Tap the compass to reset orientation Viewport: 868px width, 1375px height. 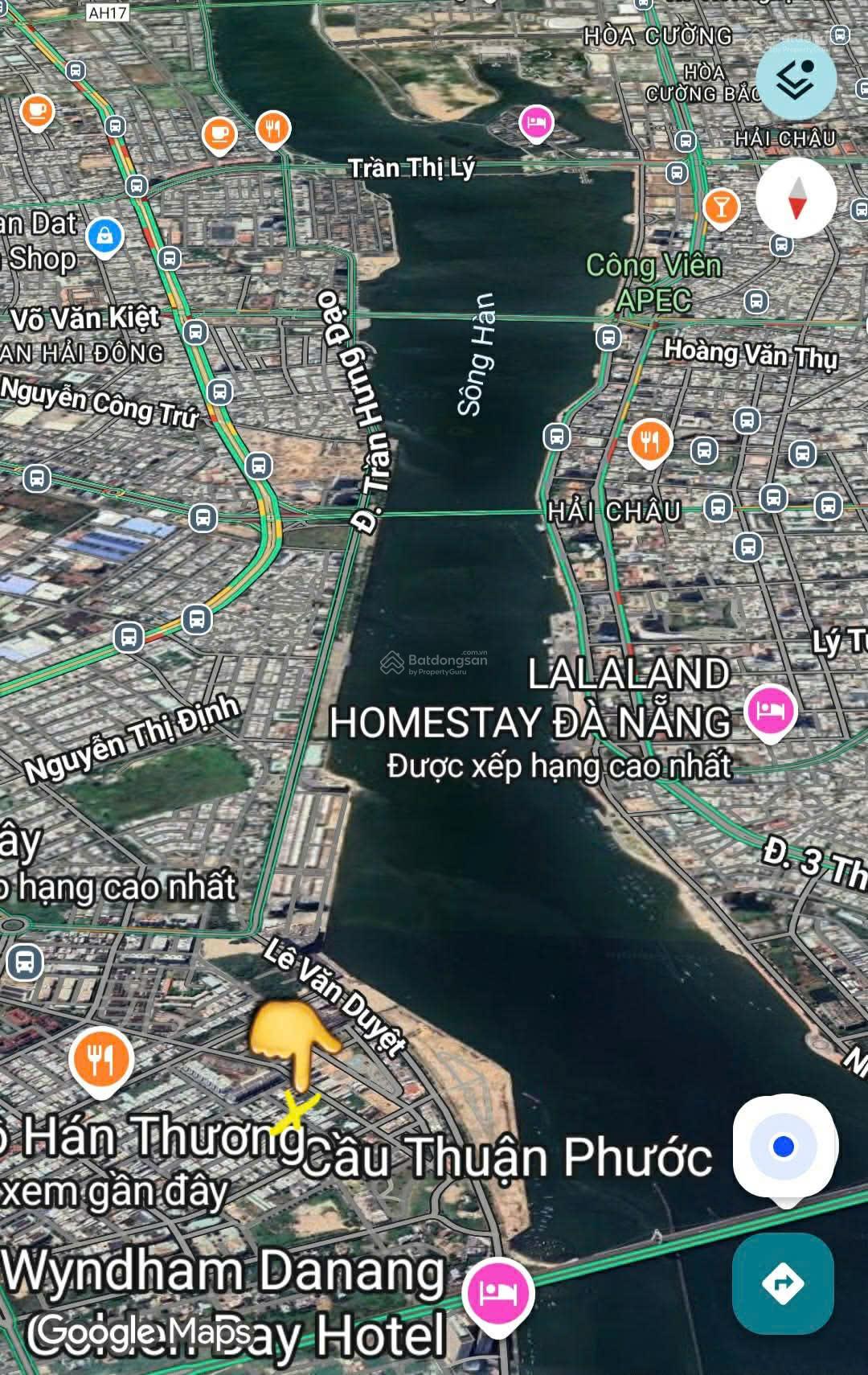click(796, 198)
